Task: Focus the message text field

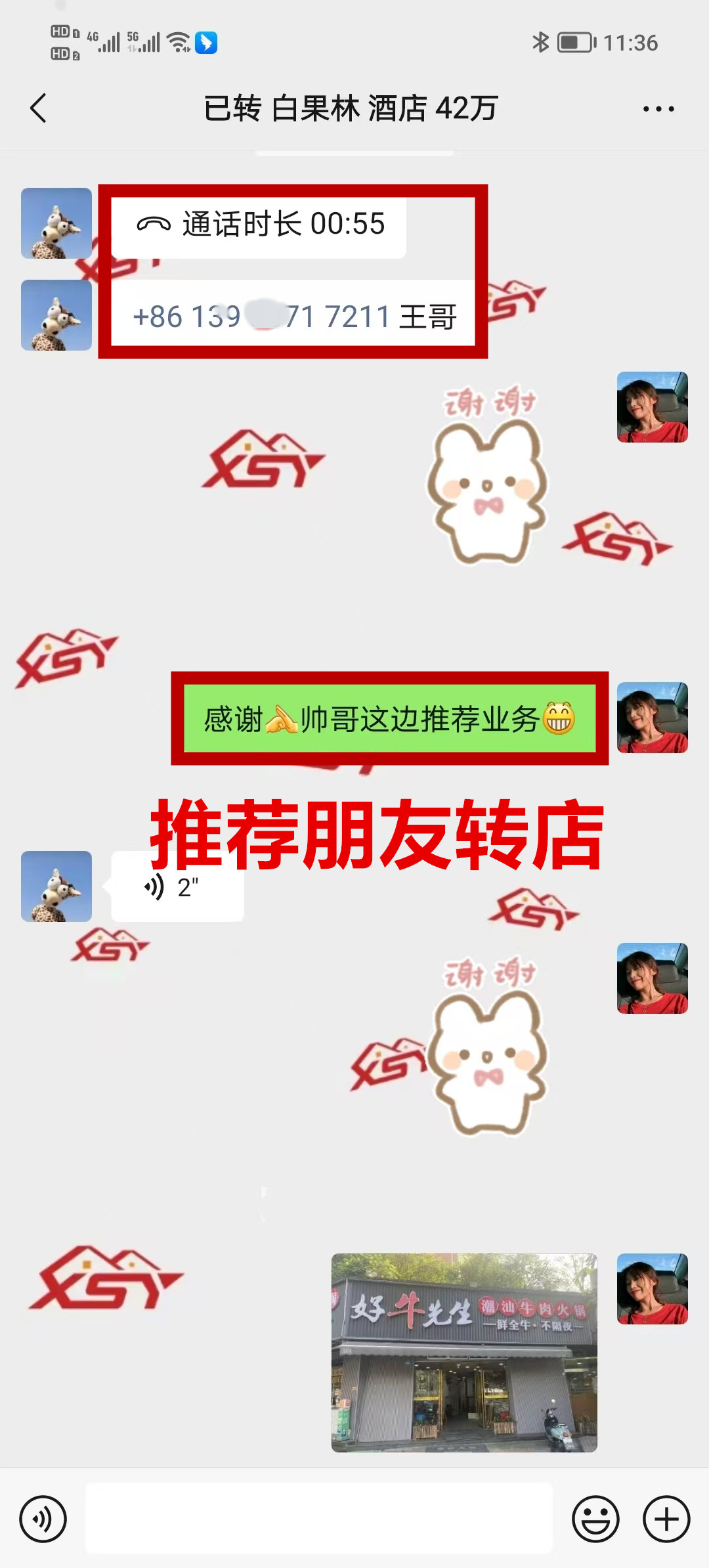Action: tap(319, 1519)
